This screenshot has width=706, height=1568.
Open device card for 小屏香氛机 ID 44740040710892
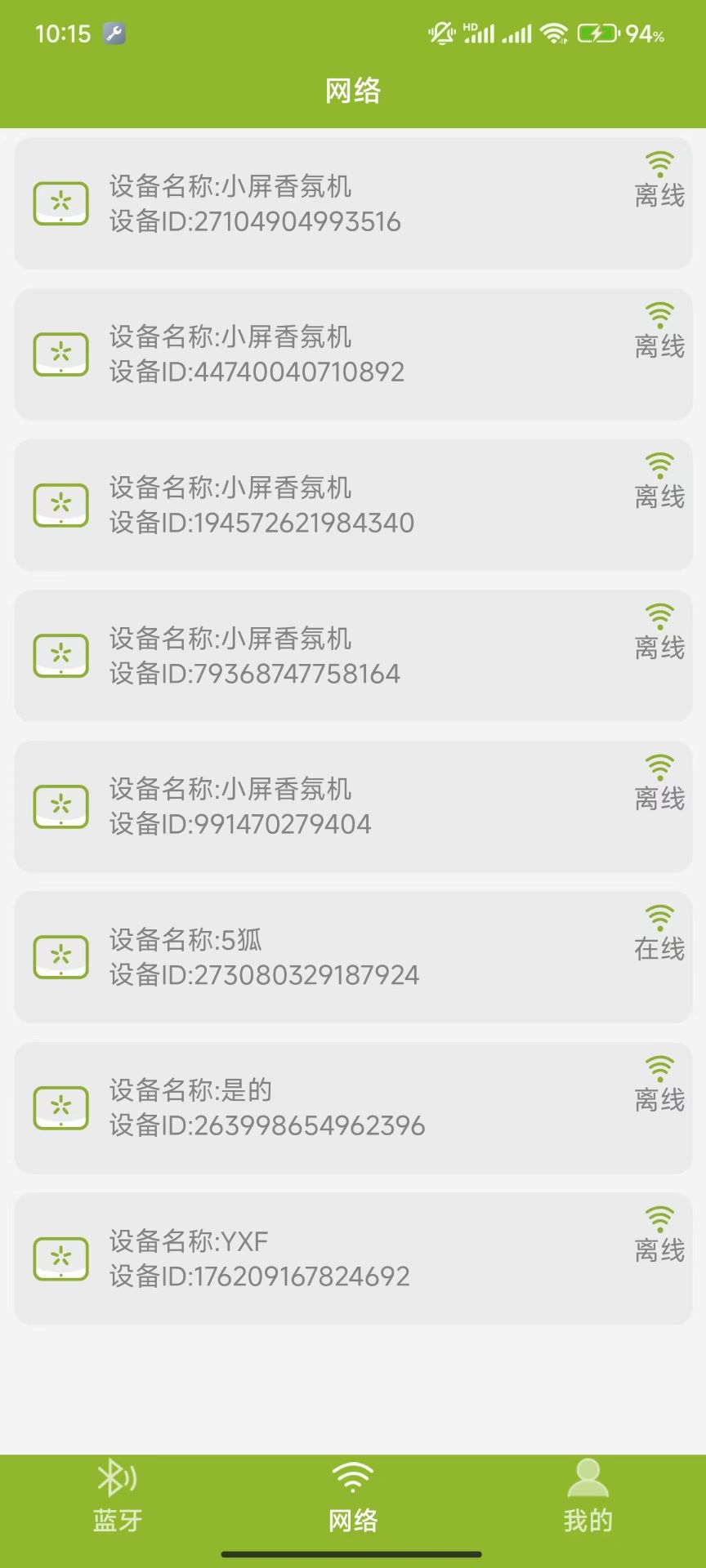point(351,354)
